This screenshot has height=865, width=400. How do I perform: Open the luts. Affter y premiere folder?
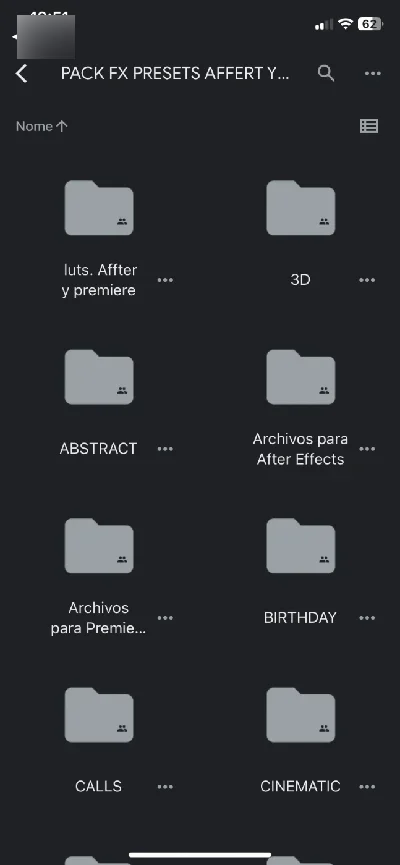pyautogui.click(x=99, y=208)
